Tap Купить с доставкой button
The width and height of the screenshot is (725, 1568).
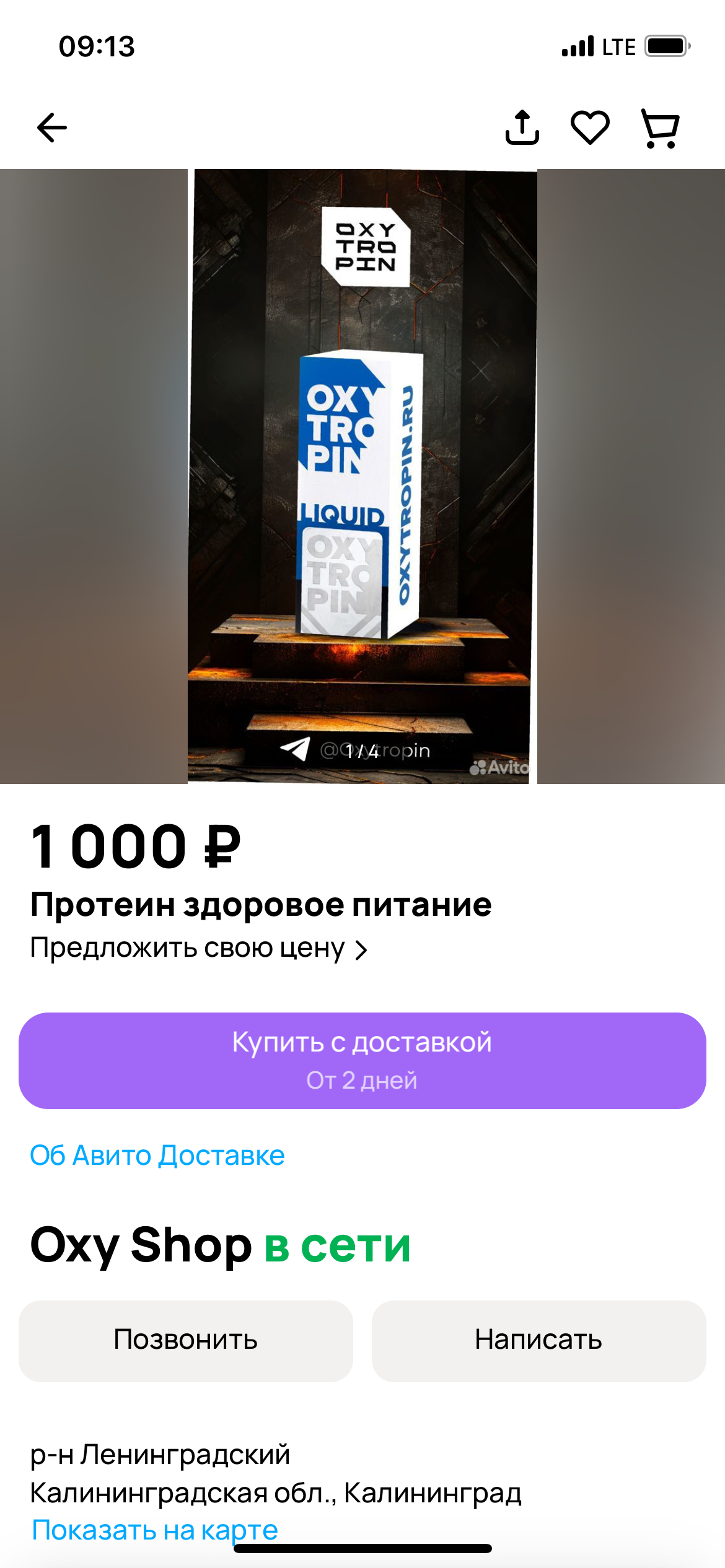click(362, 1060)
